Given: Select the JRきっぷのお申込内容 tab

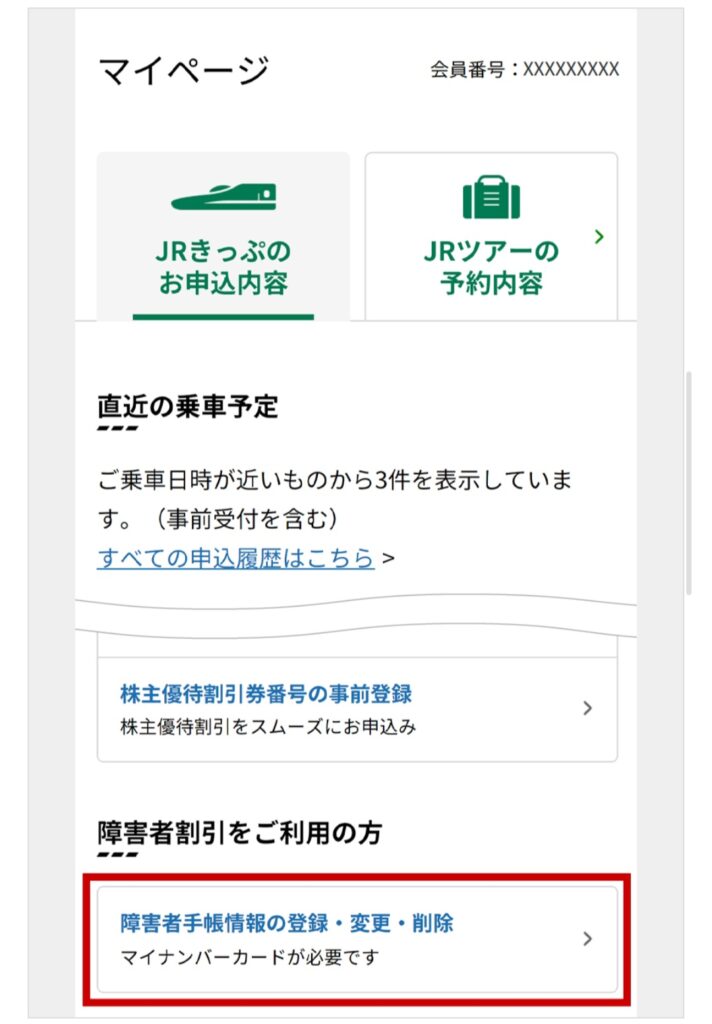Looking at the screenshot, I should point(223,236).
